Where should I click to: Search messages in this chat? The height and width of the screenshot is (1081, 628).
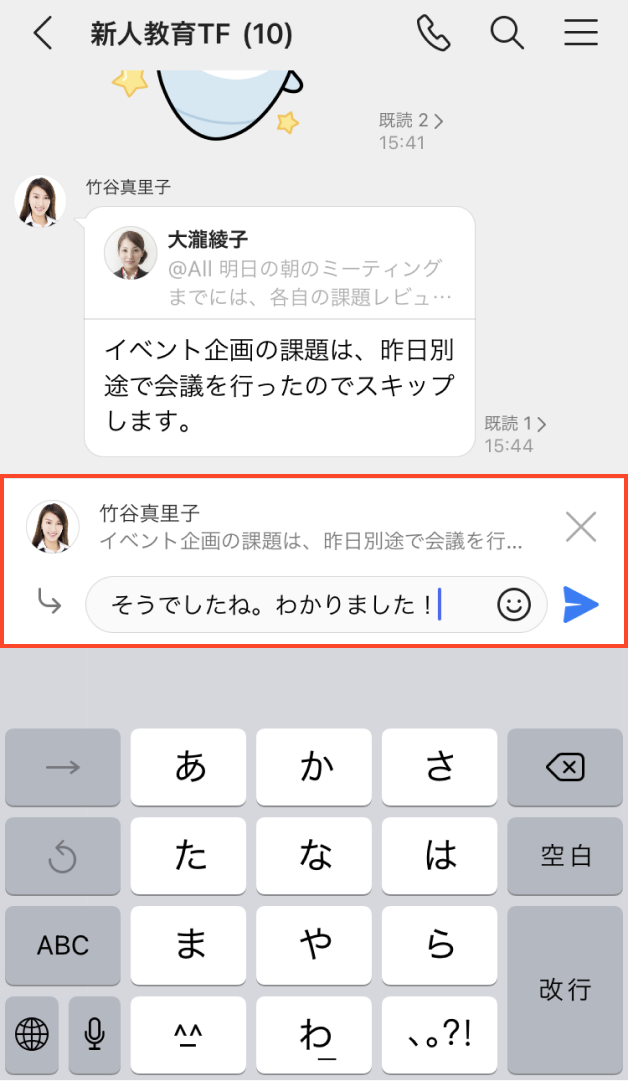(x=507, y=34)
